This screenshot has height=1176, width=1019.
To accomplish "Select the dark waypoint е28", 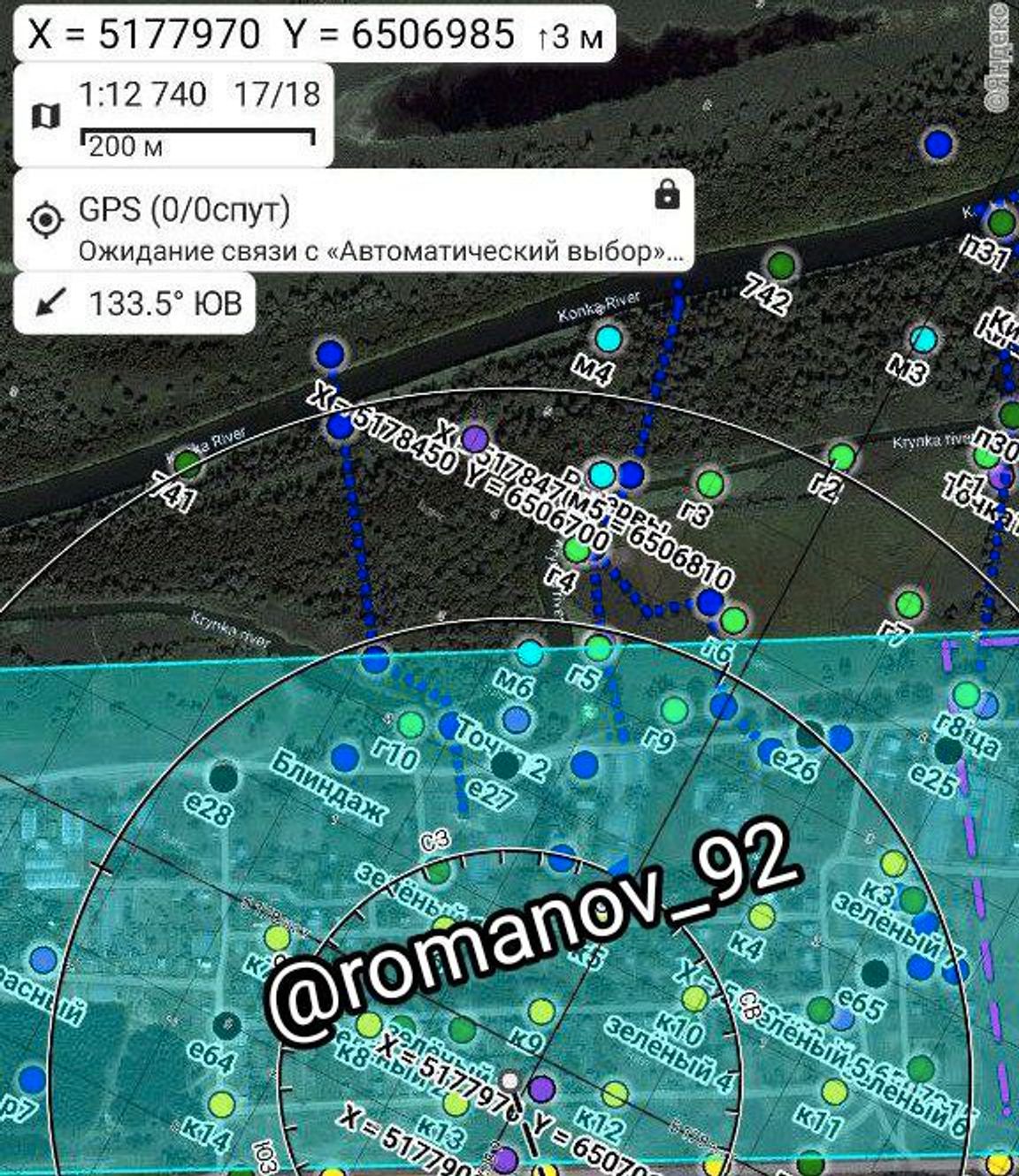I will coord(224,777).
